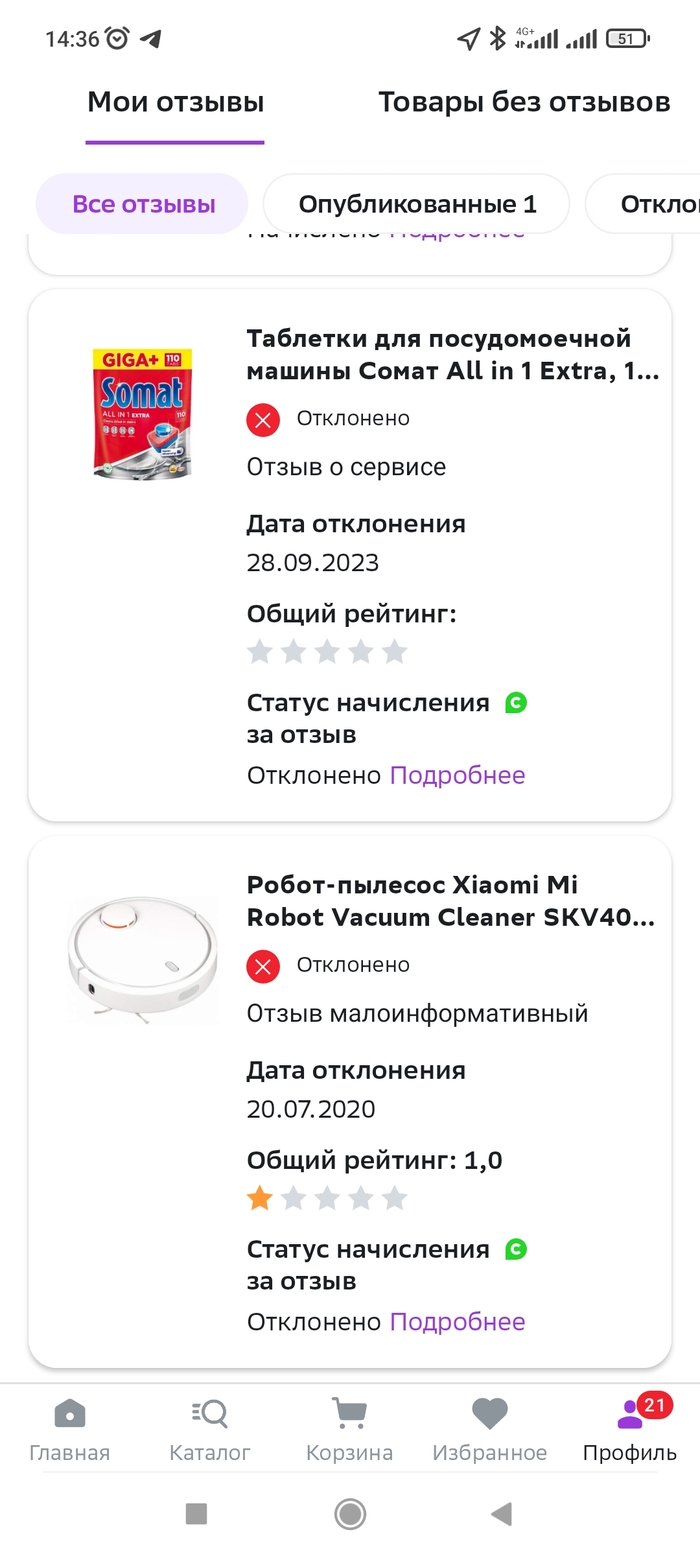Tap the system home circle button
The image size is (700, 1556).
pyautogui.click(x=349, y=1514)
